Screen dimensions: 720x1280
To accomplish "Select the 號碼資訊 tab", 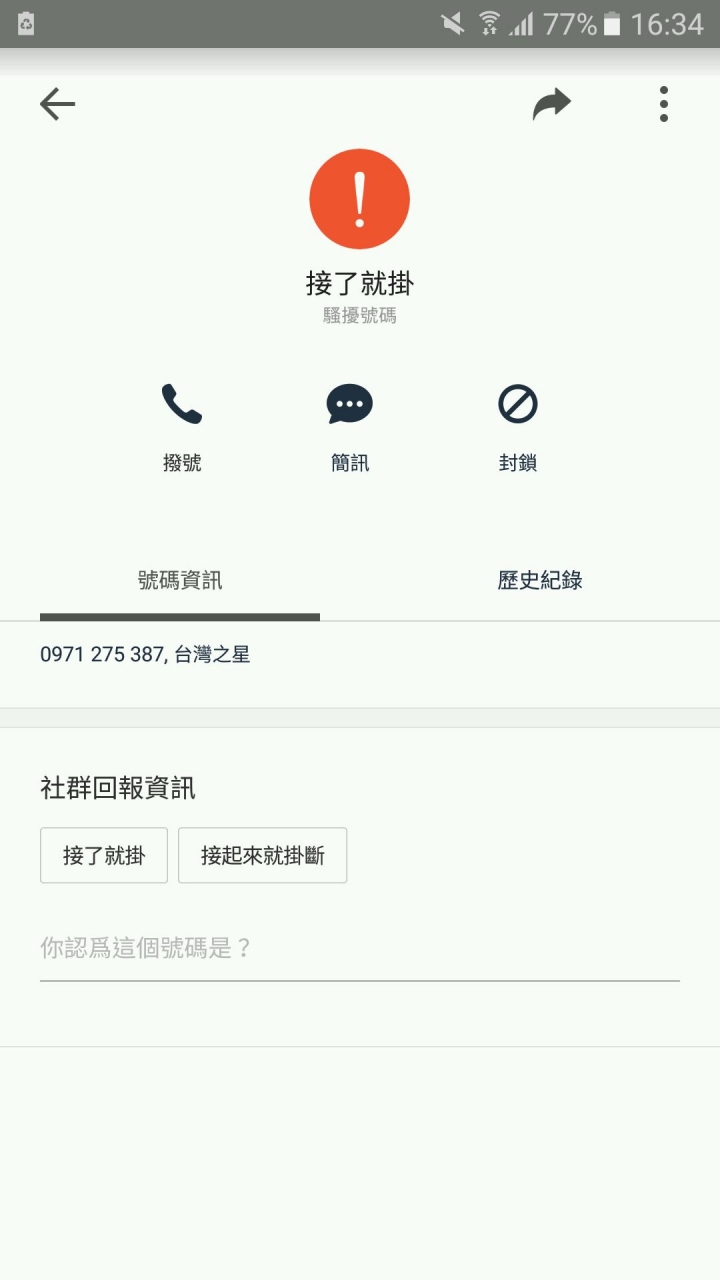I will [180, 580].
